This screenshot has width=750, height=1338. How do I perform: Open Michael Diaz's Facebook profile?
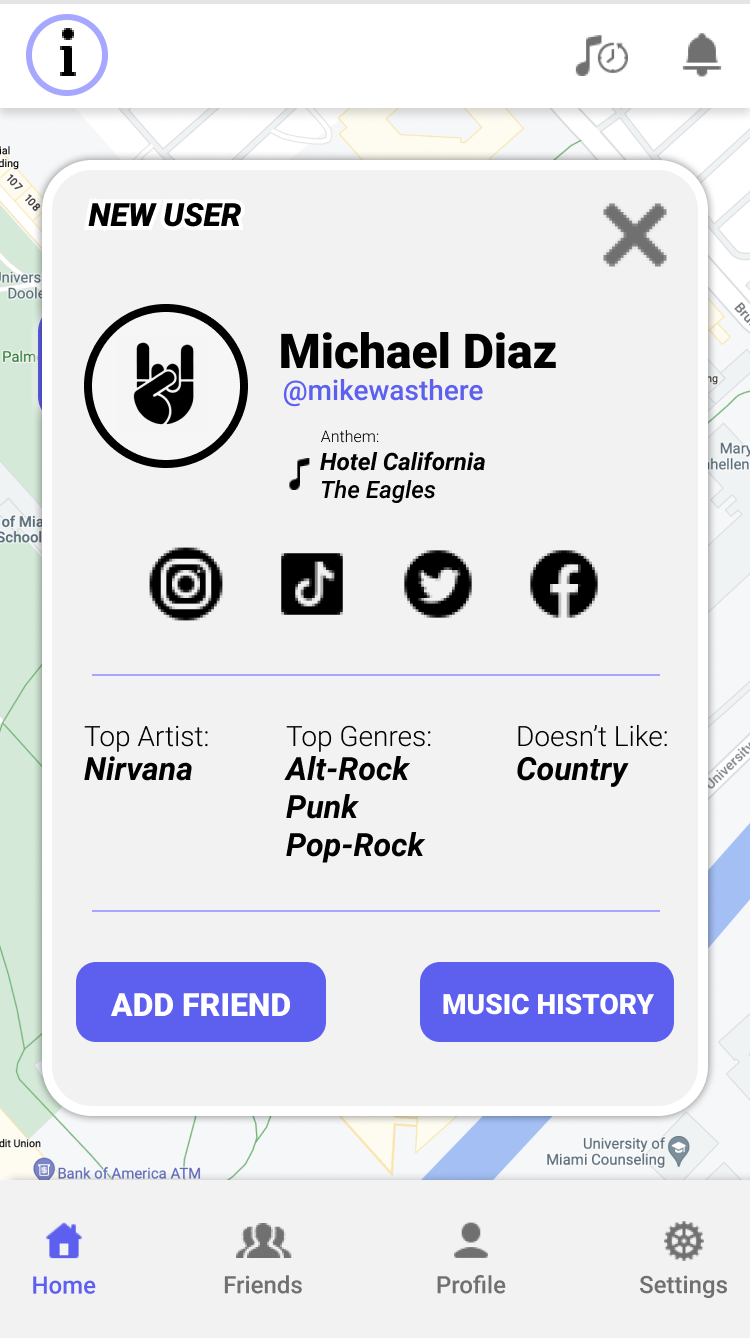[x=564, y=584]
